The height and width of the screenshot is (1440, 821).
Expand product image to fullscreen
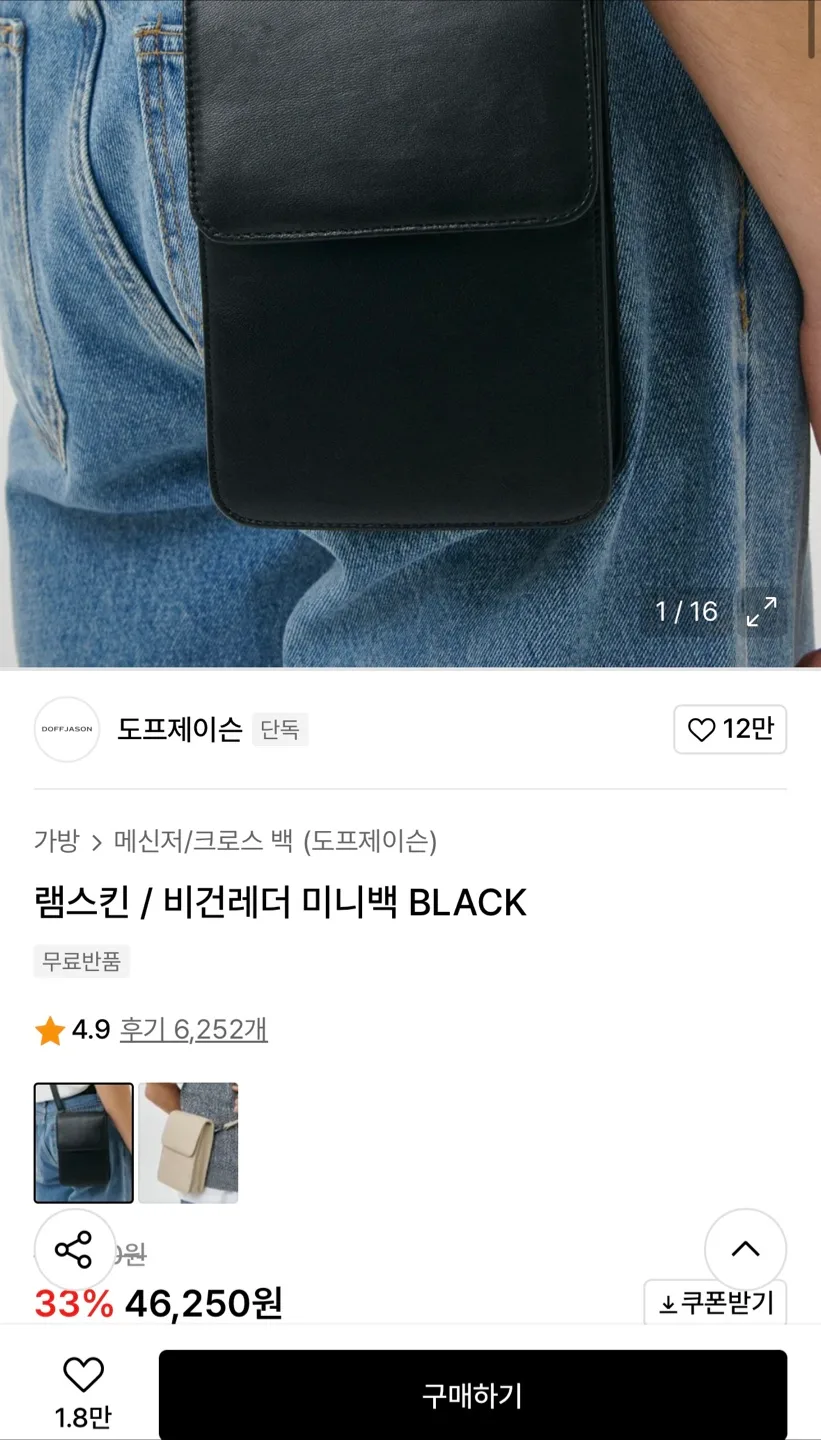pos(761,612)
